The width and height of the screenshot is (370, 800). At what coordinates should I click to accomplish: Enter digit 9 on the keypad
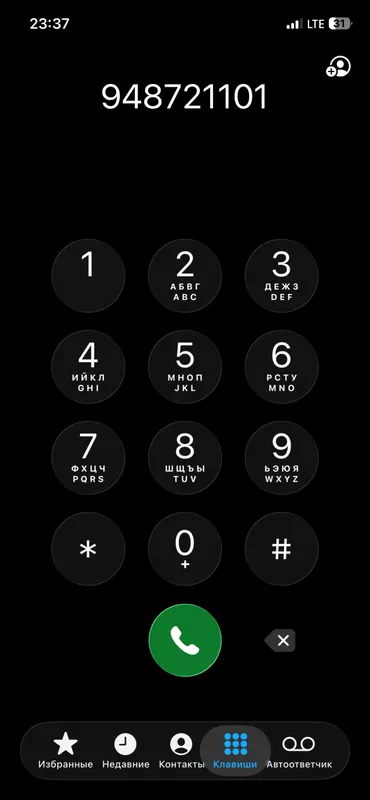coord(281,458)
